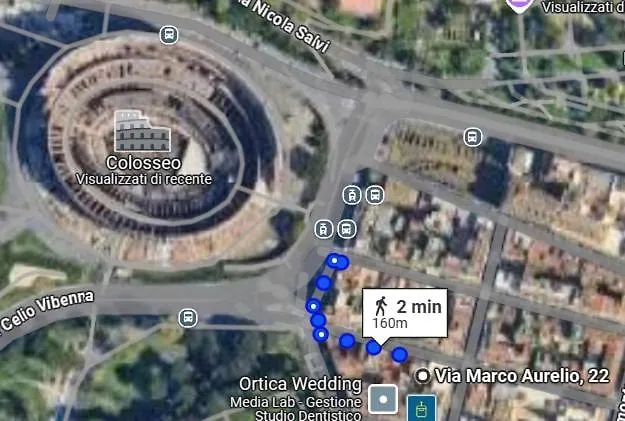Tap the bus stop on Celio Vibenna road

[x=187, y=317]
